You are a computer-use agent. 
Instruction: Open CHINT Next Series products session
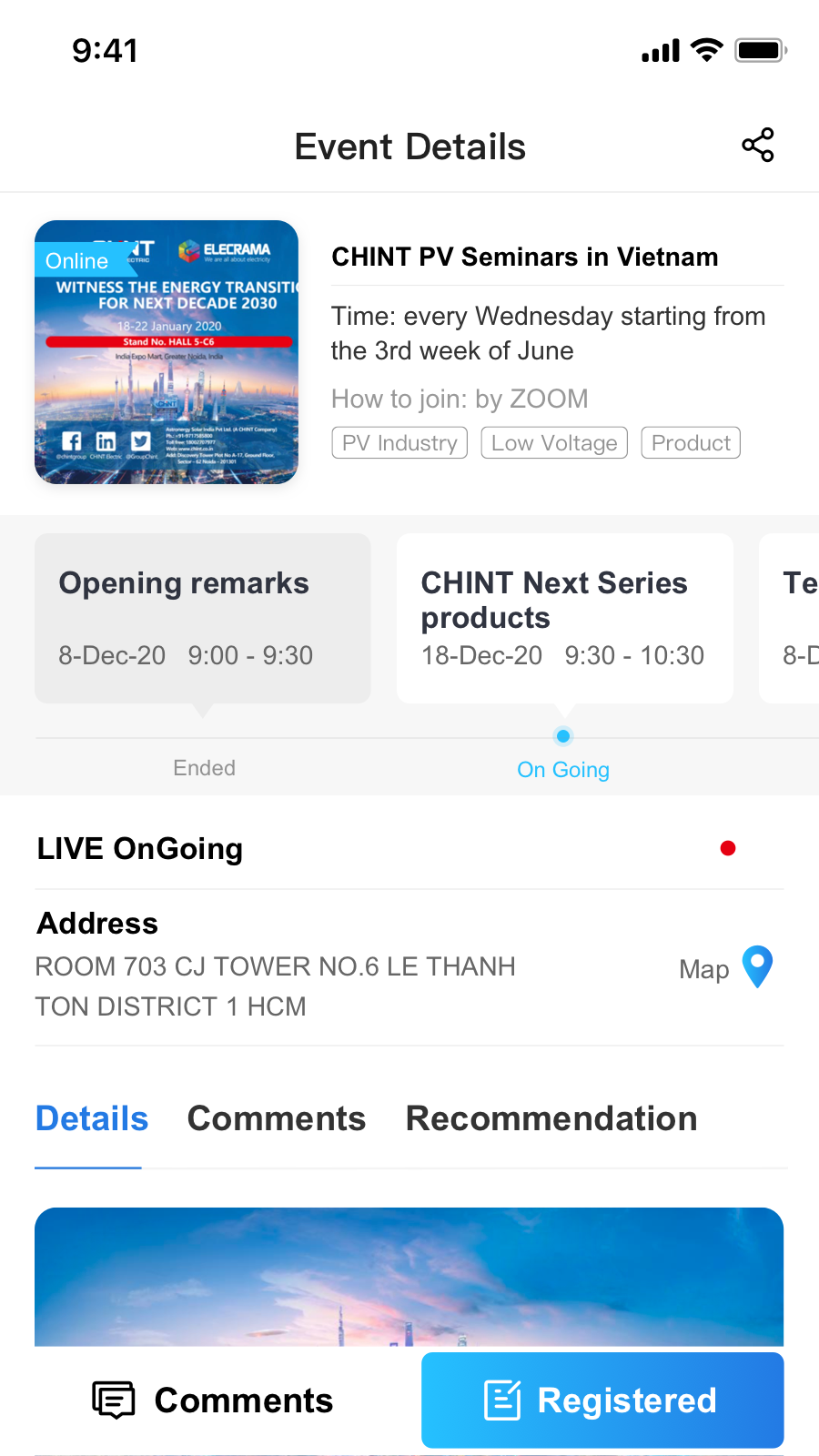pyautogui.click(x=564, y=618)
